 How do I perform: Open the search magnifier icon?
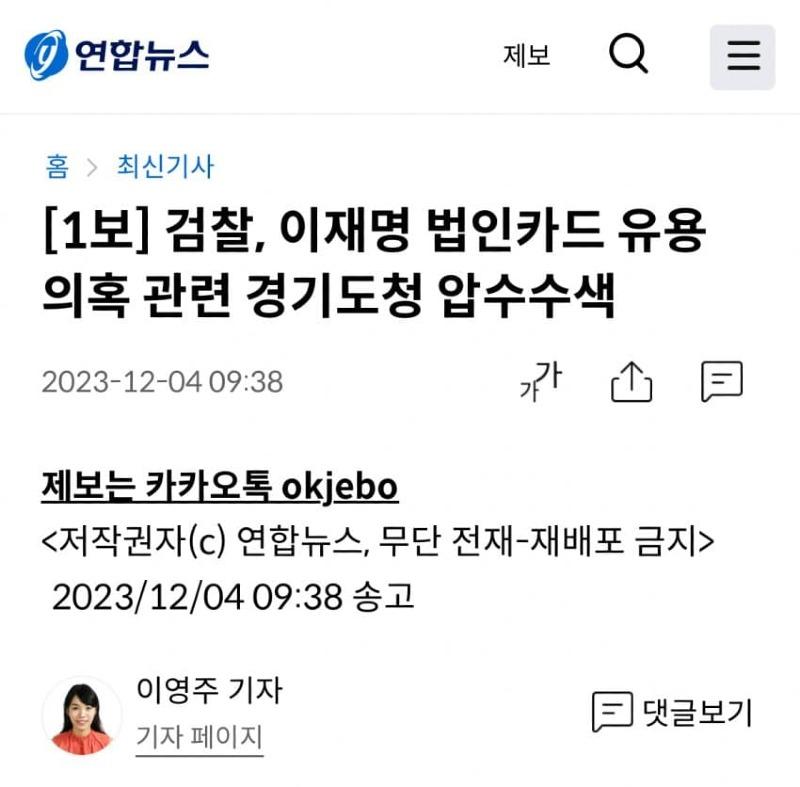click(x=629, y=55)
